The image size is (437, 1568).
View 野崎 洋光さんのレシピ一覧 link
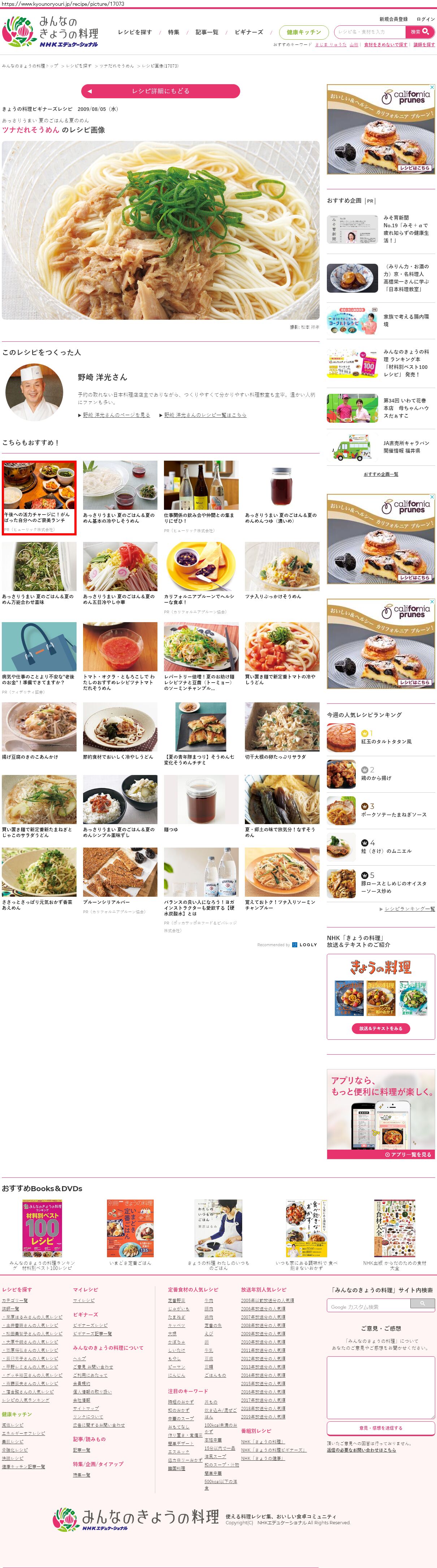205,414
